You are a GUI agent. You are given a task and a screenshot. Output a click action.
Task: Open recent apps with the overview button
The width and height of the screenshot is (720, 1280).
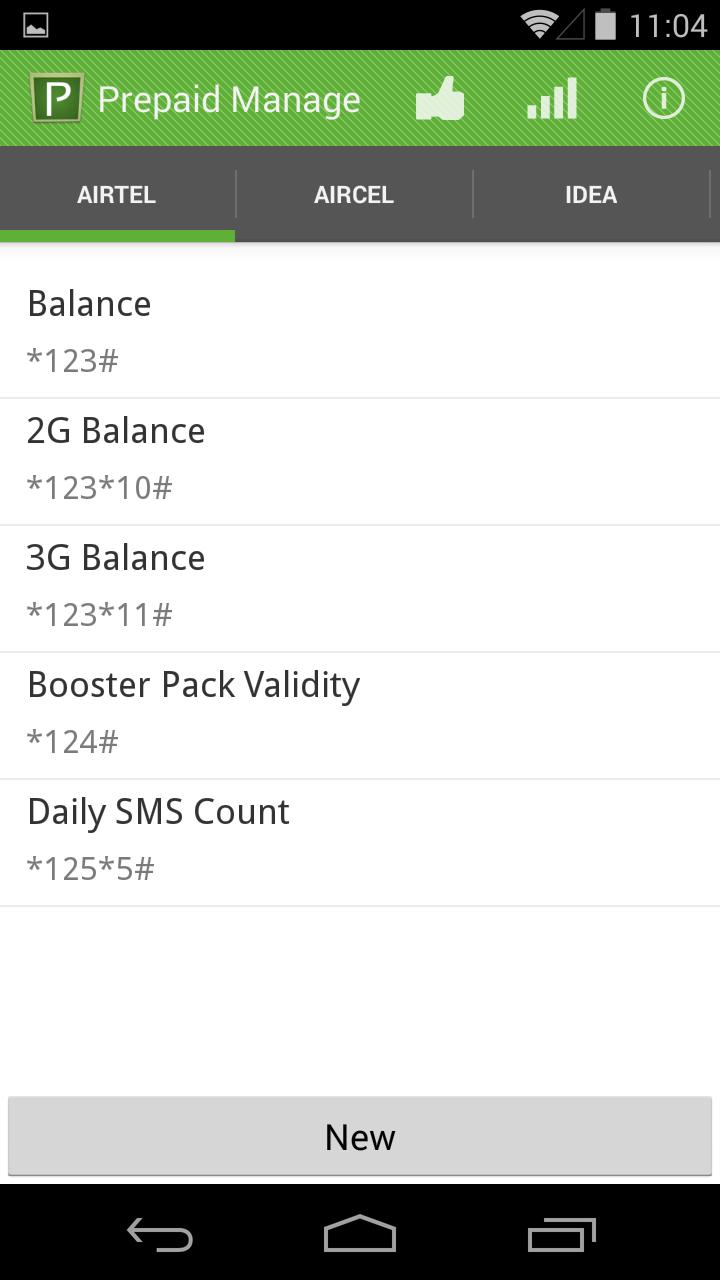point(561,1234)
